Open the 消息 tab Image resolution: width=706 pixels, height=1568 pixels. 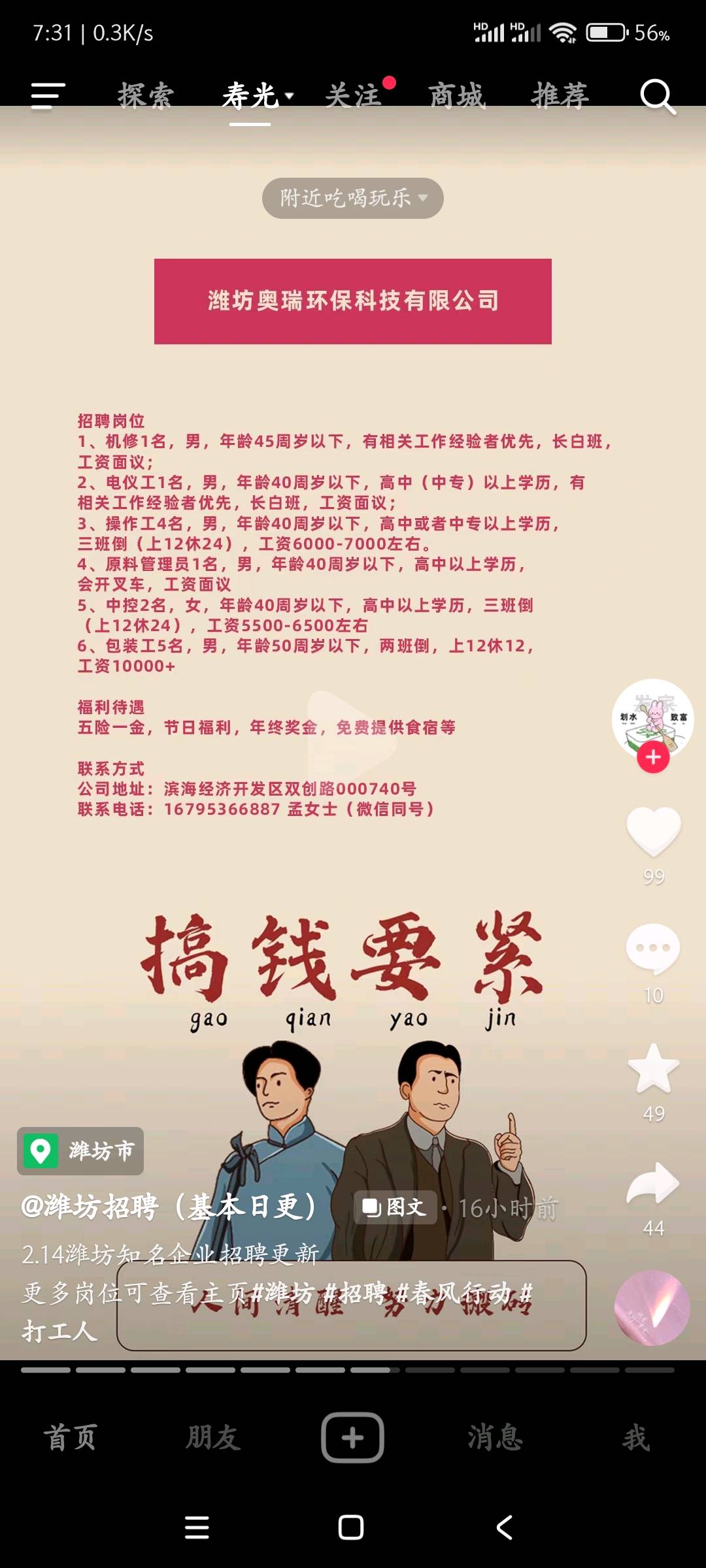pos(495,1437)
